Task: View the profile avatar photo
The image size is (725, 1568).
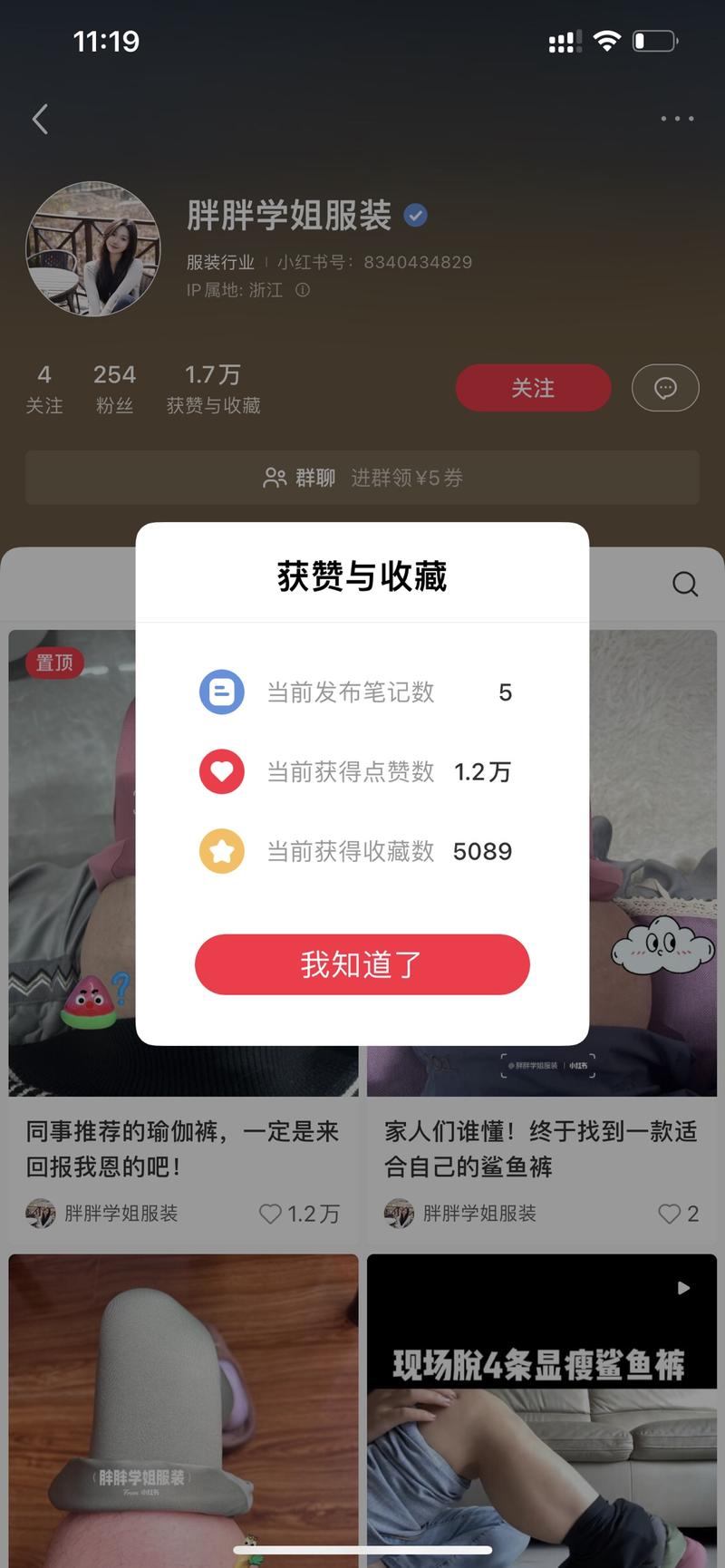Action: (93, 249)
